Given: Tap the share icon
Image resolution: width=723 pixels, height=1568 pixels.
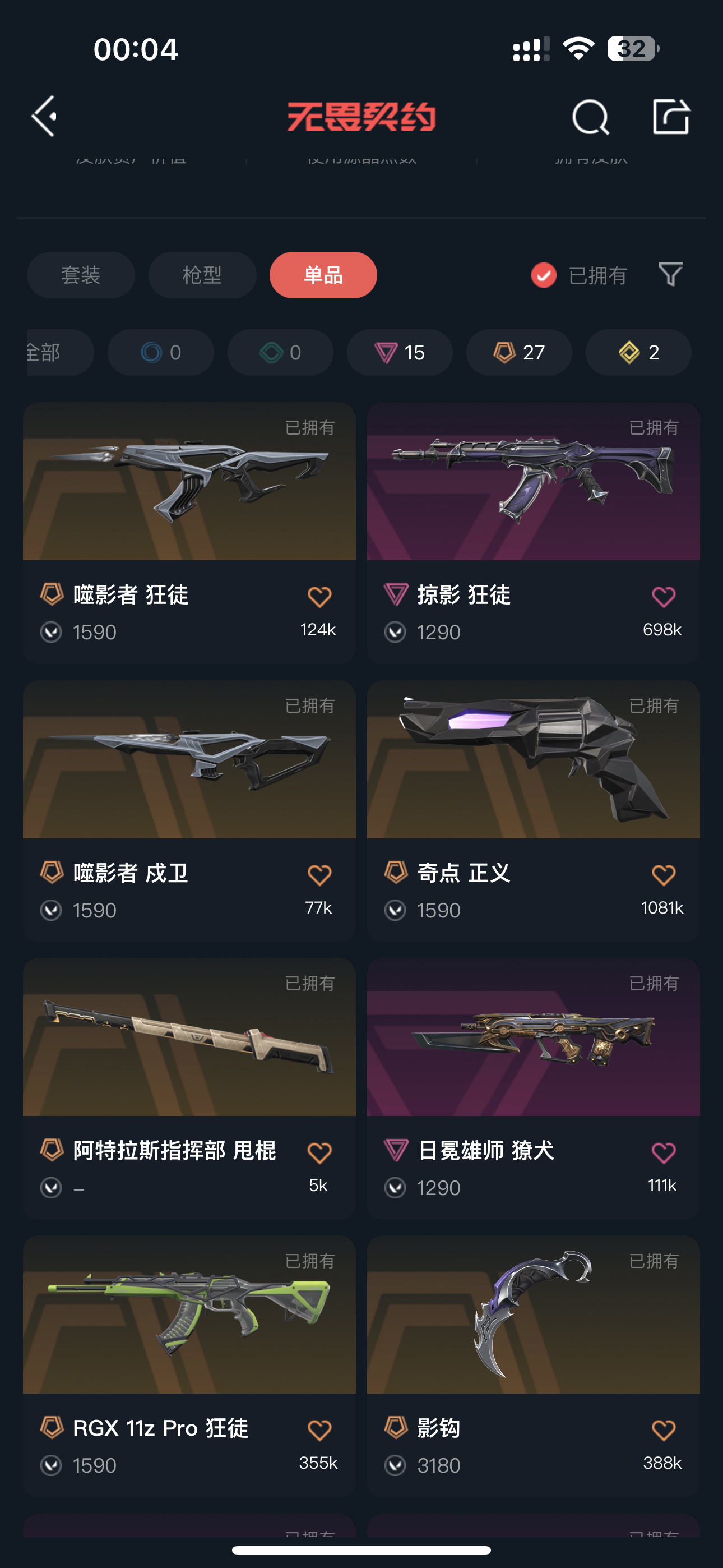Looking at the screenshot, I should pyautogui.click(x=671, y=116).
